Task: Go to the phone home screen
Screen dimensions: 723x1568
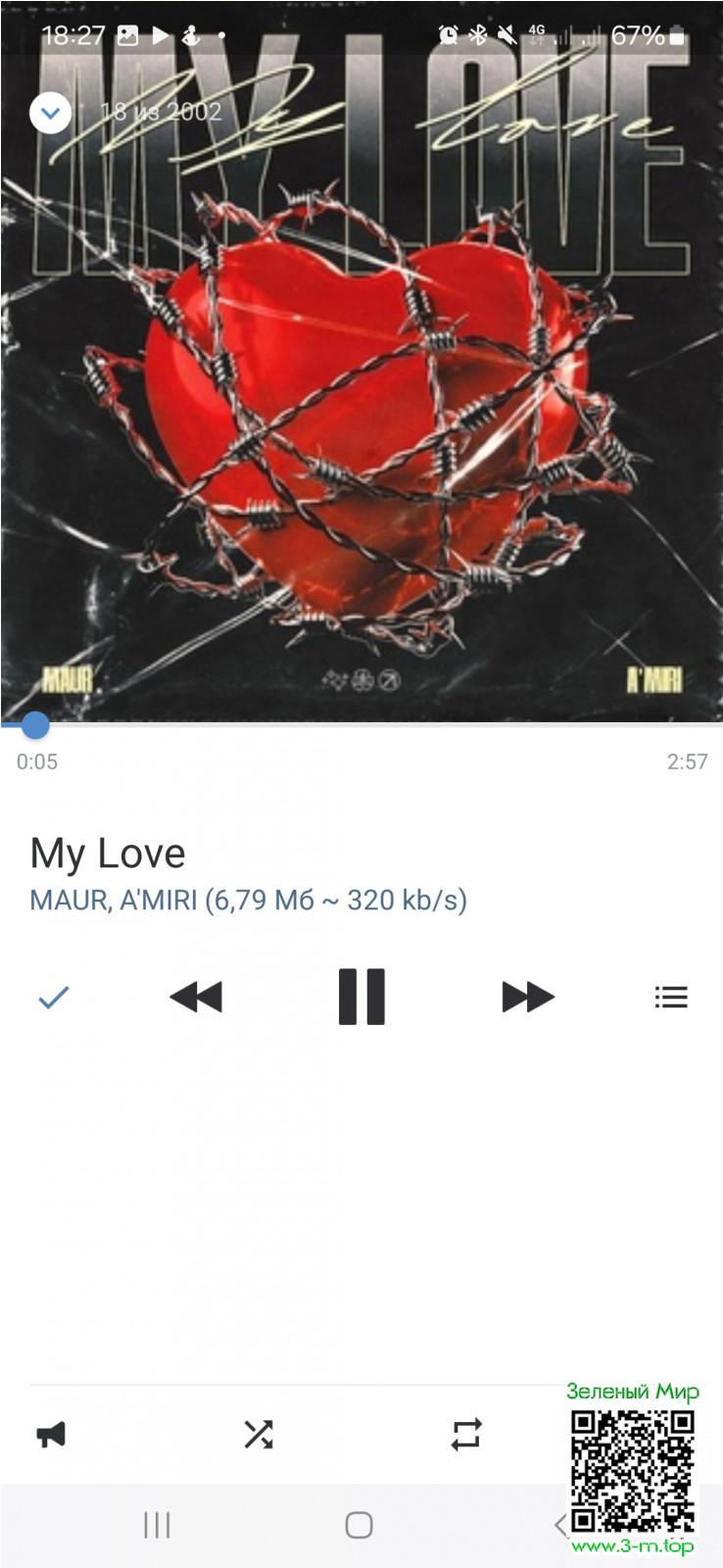Action: pyautogui.click(x=360, y=1525)
